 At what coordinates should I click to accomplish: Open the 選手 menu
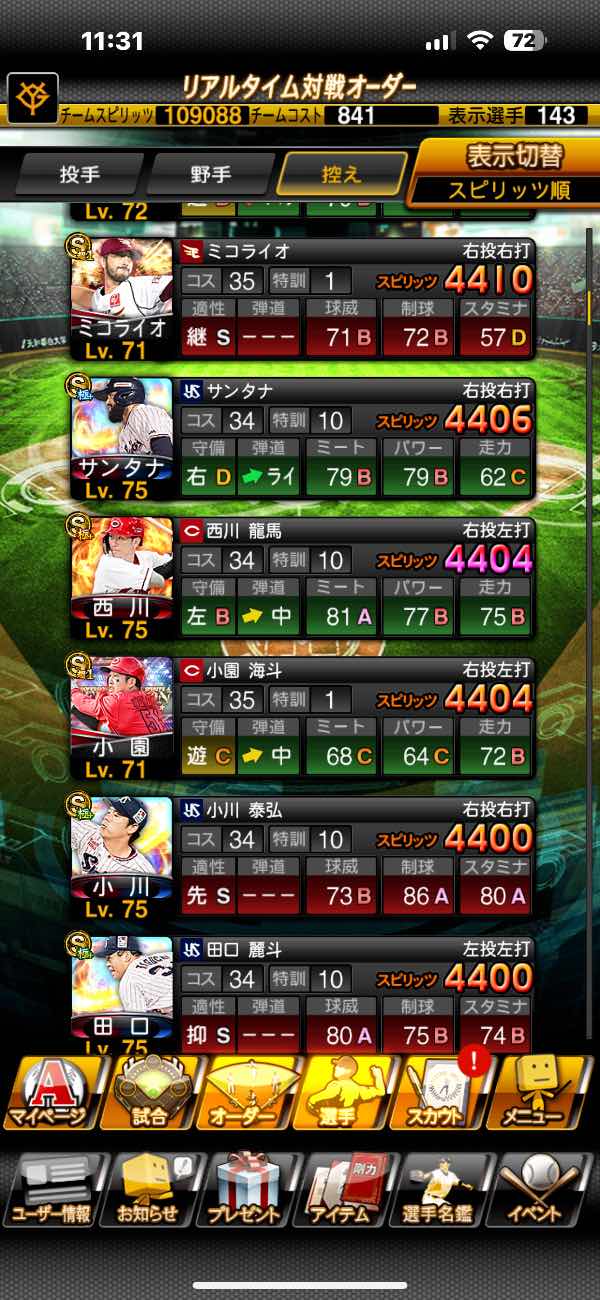pyautogui.click(x=349, y=1092)
